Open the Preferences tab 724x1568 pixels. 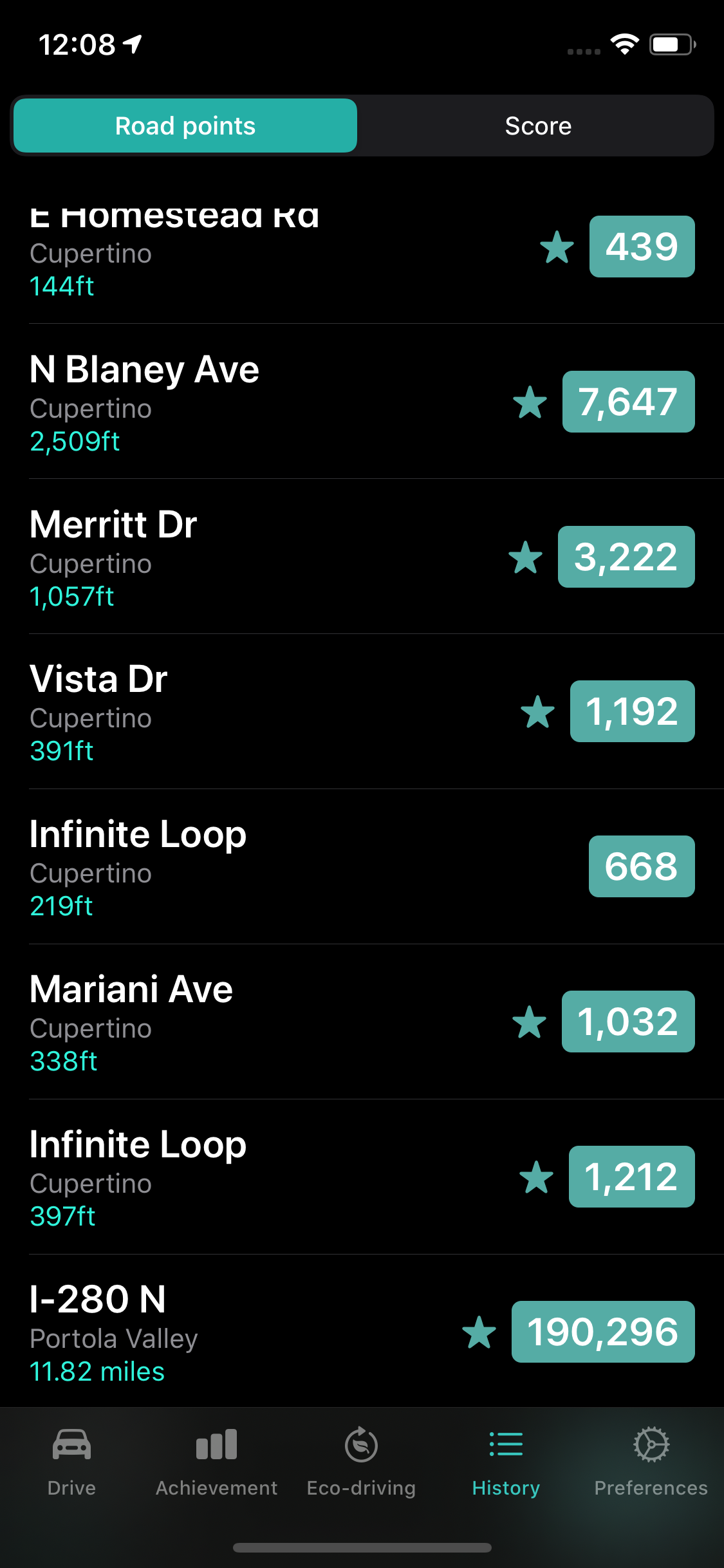click(651, 1462)
